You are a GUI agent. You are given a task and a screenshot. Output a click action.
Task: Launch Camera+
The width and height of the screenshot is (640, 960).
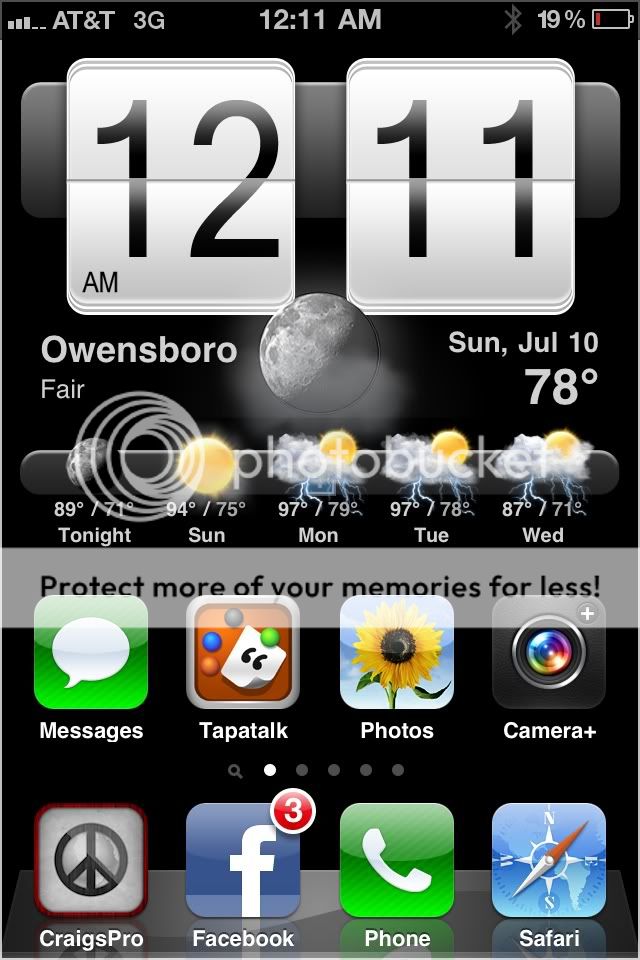pyautogui.click(x=549, y=653)
